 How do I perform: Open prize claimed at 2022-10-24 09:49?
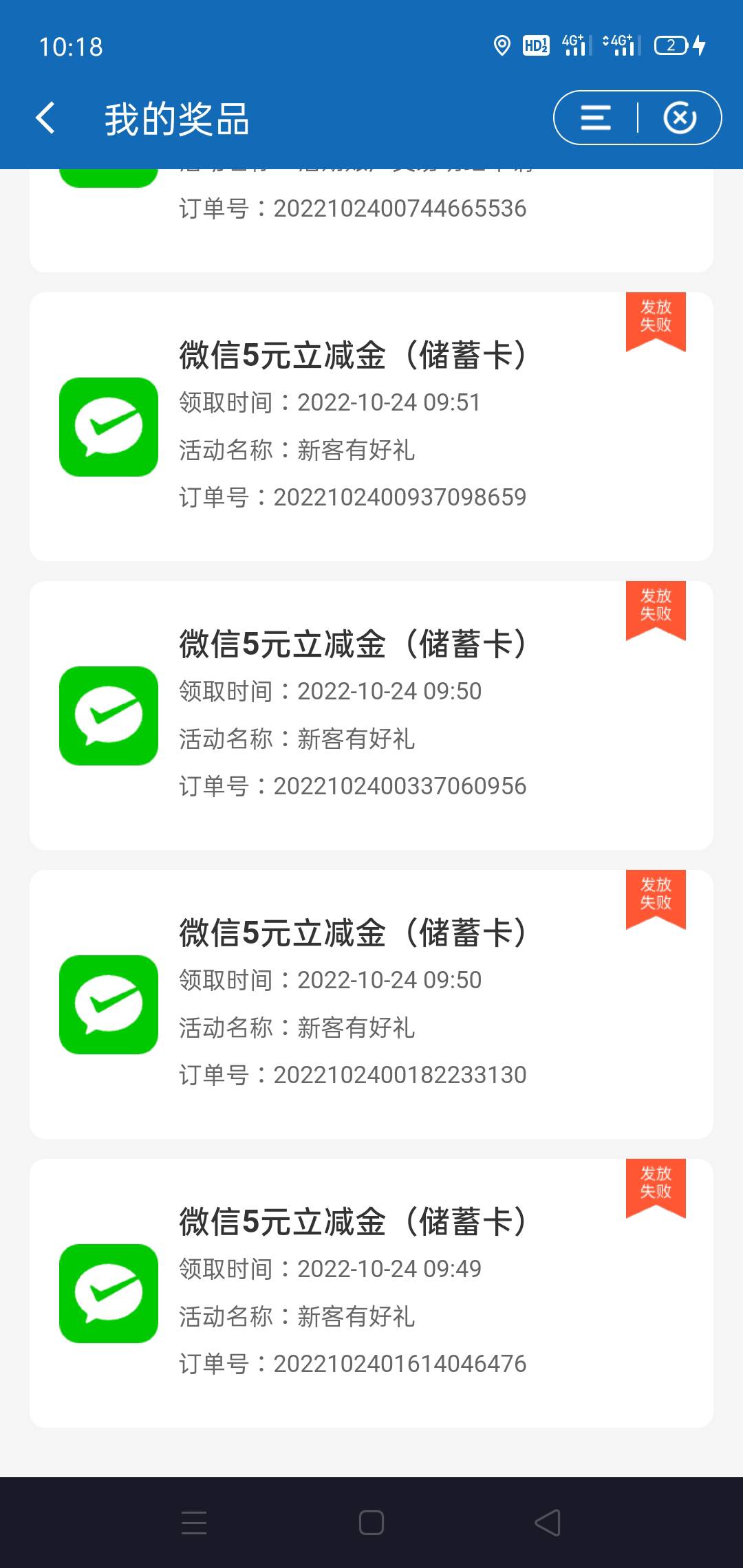(x=371, y=1294)
